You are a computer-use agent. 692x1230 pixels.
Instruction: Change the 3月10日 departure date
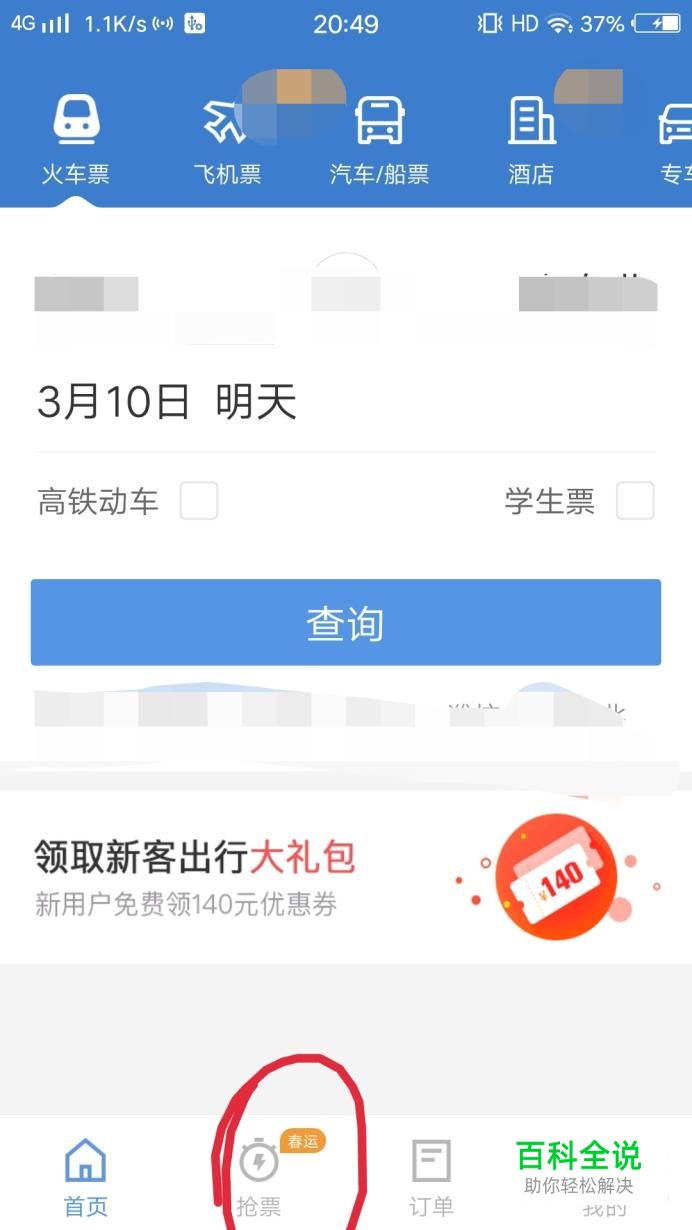pyautogui.click(x=167, y=402)
